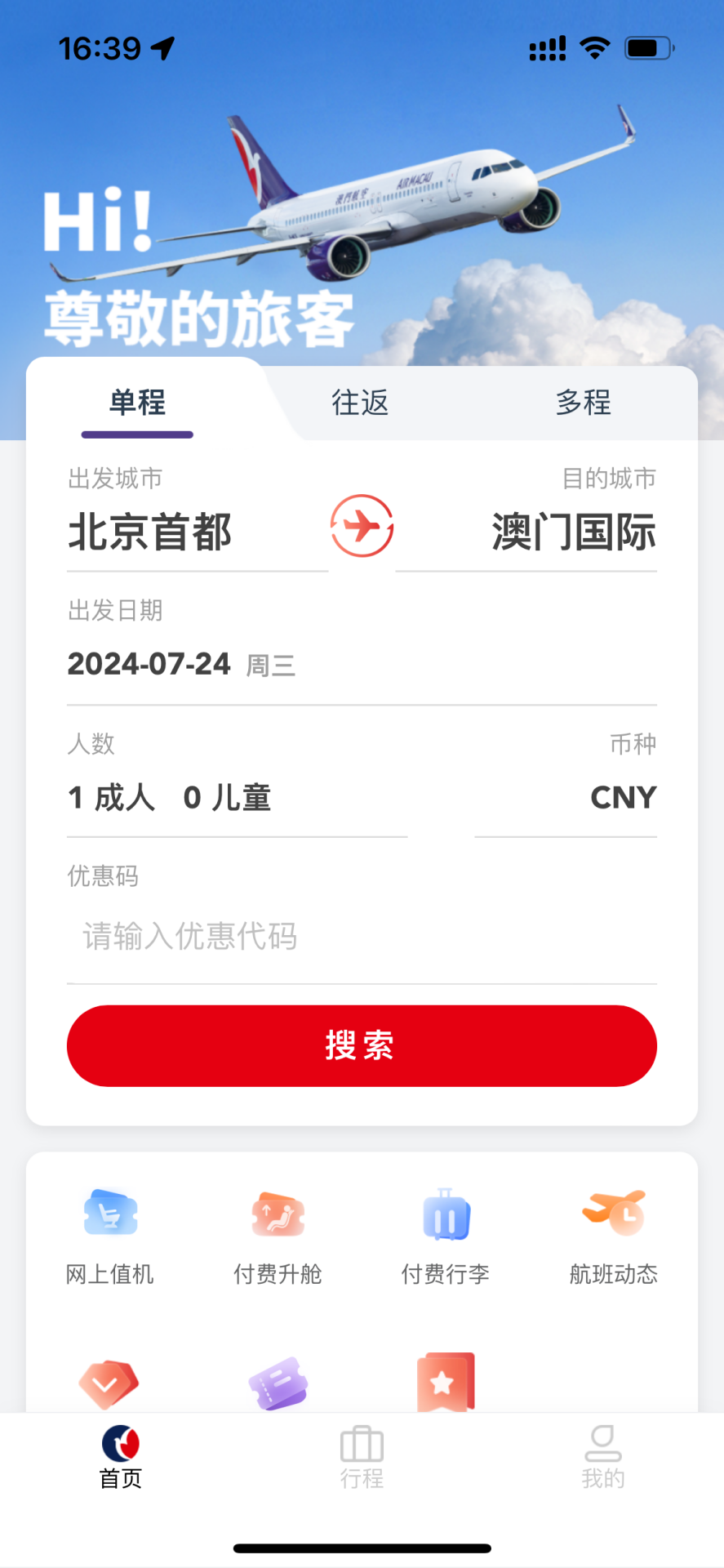The height and width of the screenshot is (1568, 724).
Task: Swap departure and destination cities
Action: pos(362,526)
